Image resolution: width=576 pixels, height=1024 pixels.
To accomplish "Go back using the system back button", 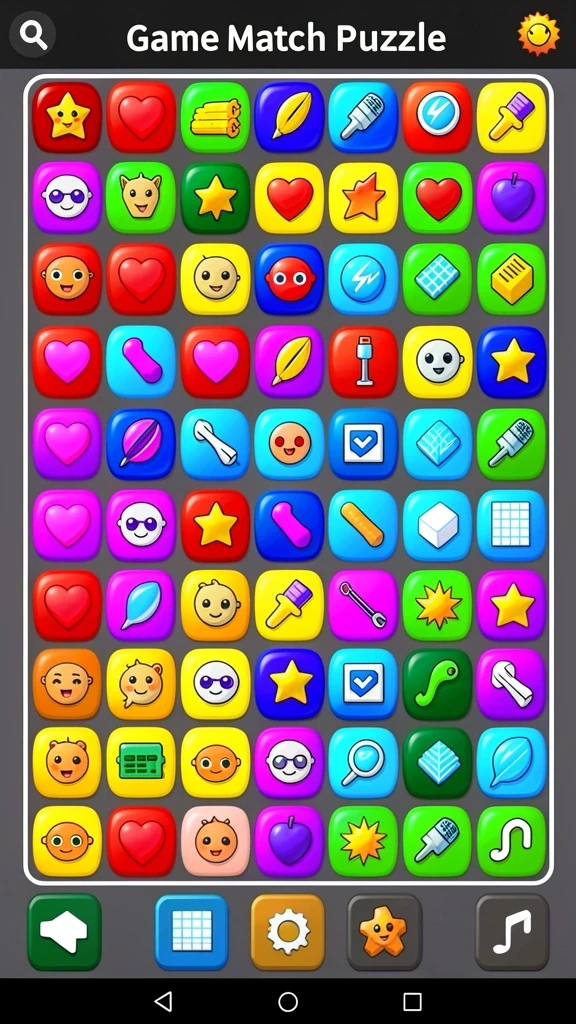I will click(x=163, y=1001).
